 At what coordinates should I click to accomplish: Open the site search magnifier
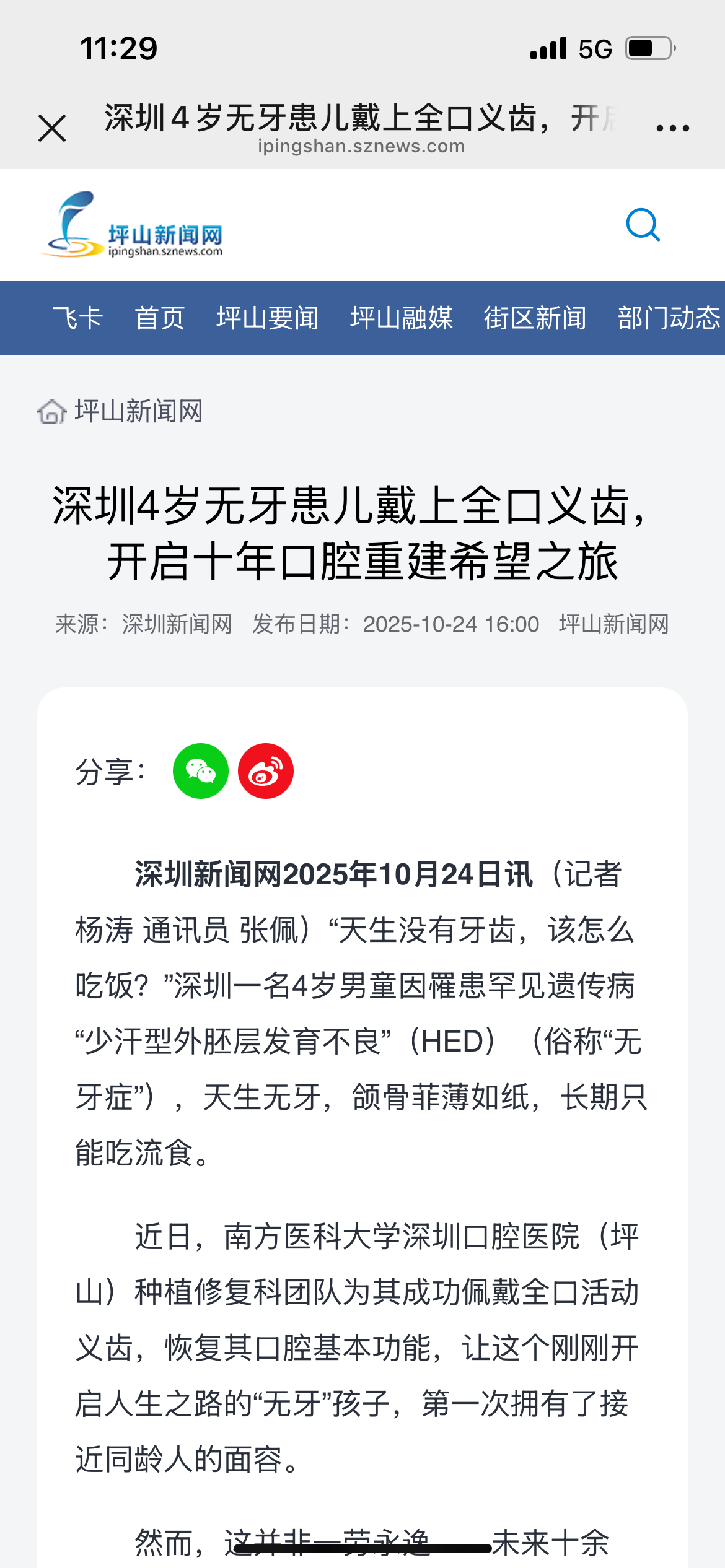click(x=643, y=225)
